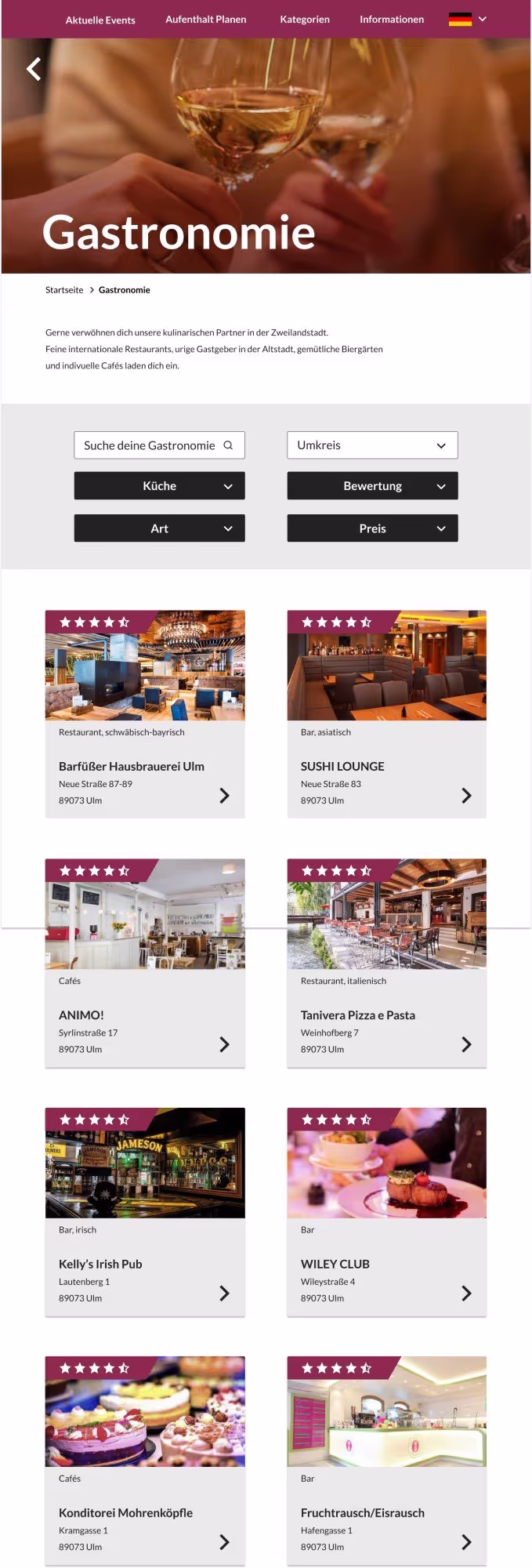Screen dimensions: 532x1568
Task: Expand the Umkreis dropdown
Action: 372,445
